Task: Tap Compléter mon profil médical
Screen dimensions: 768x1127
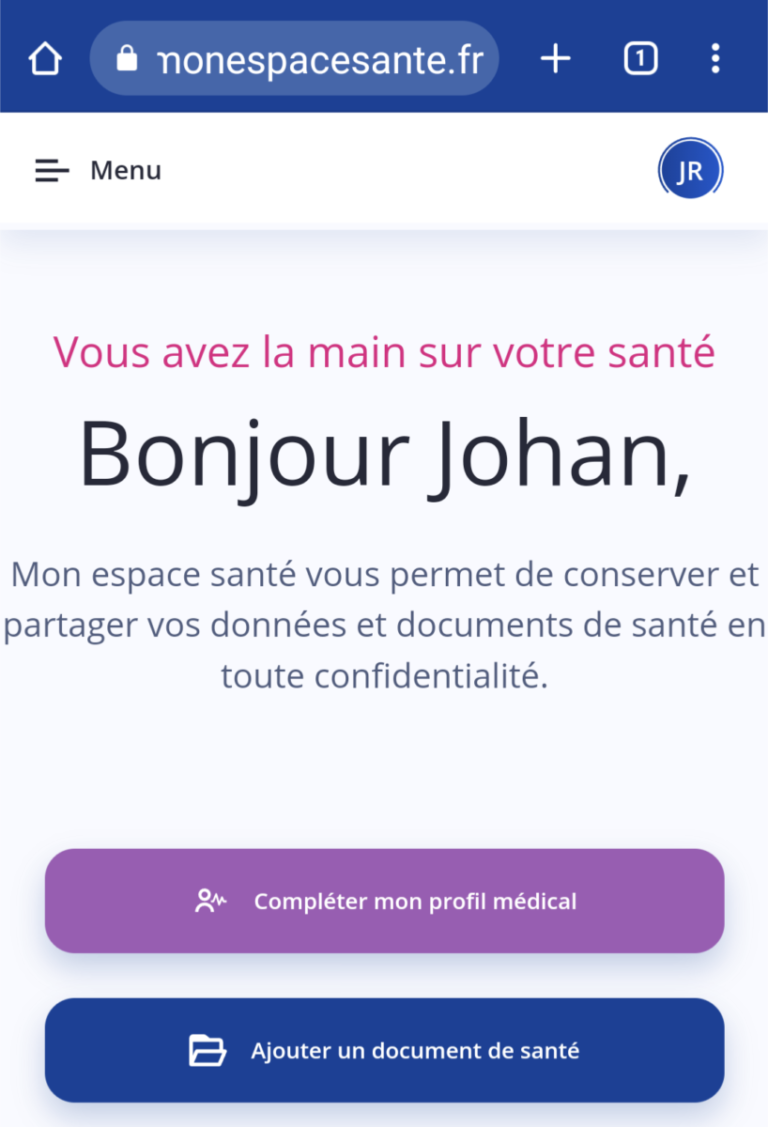Action: [384, 901]
